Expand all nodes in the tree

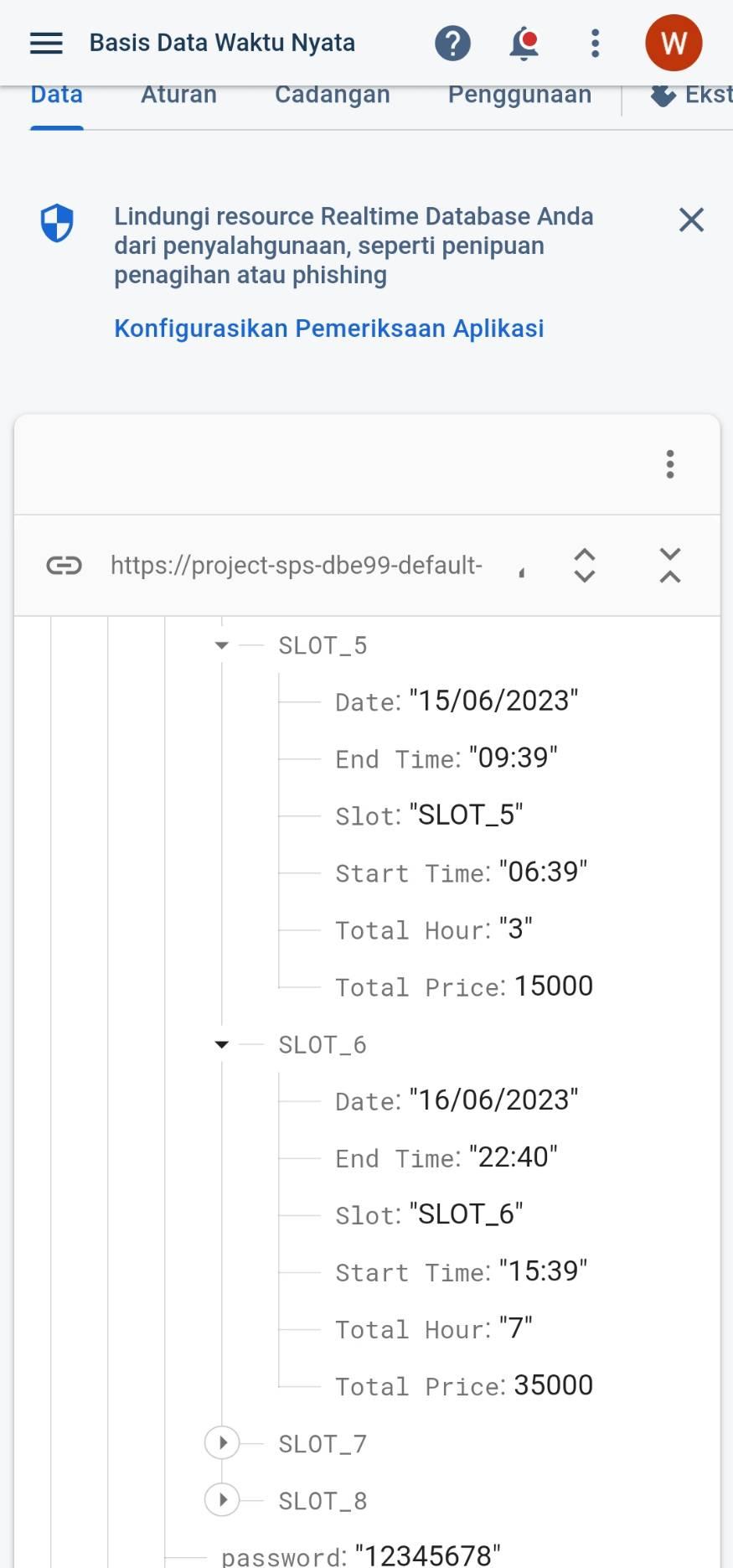[x=585, y=566]
